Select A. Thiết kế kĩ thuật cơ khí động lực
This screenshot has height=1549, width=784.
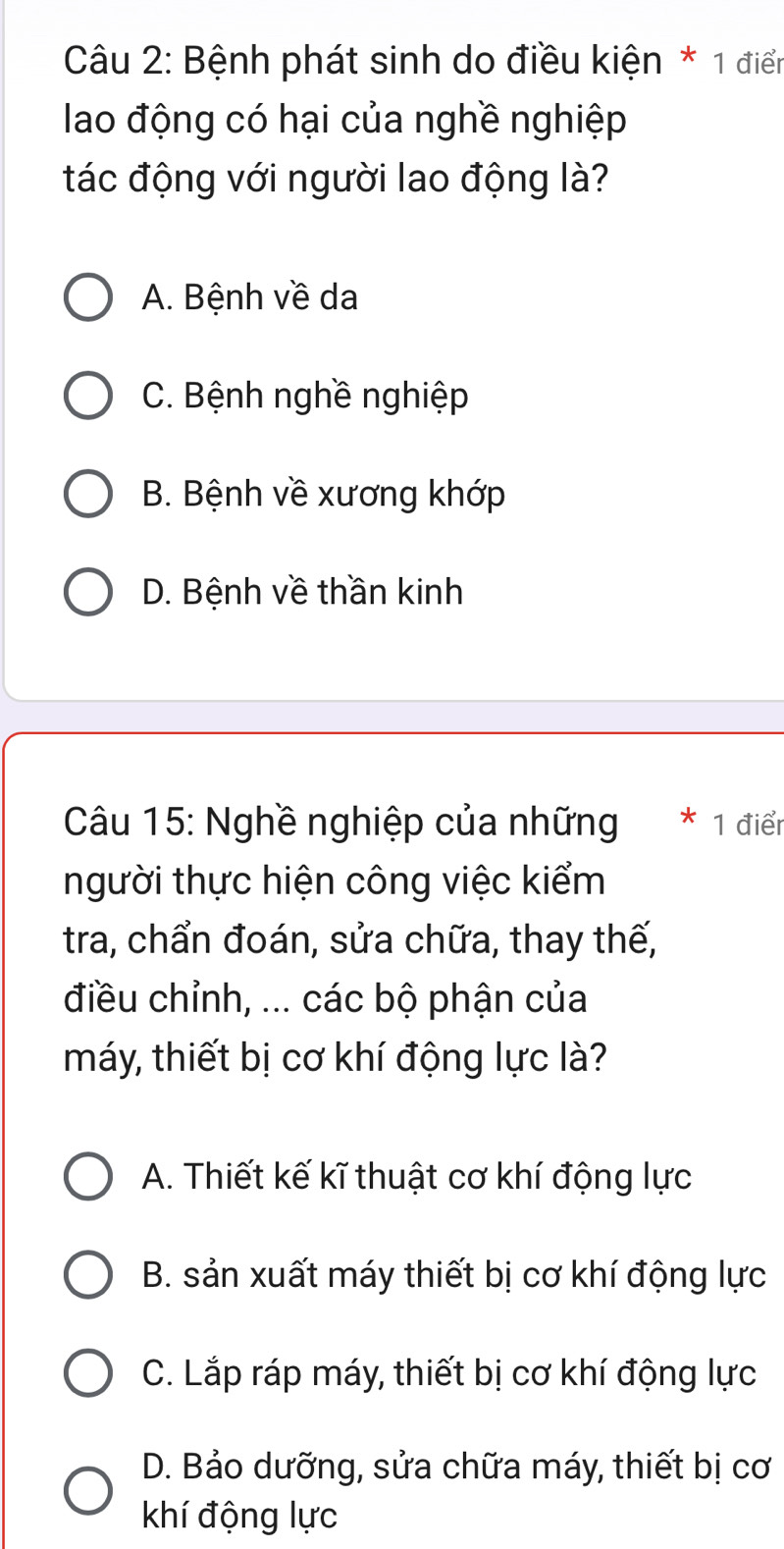[x=88, y=1176]
